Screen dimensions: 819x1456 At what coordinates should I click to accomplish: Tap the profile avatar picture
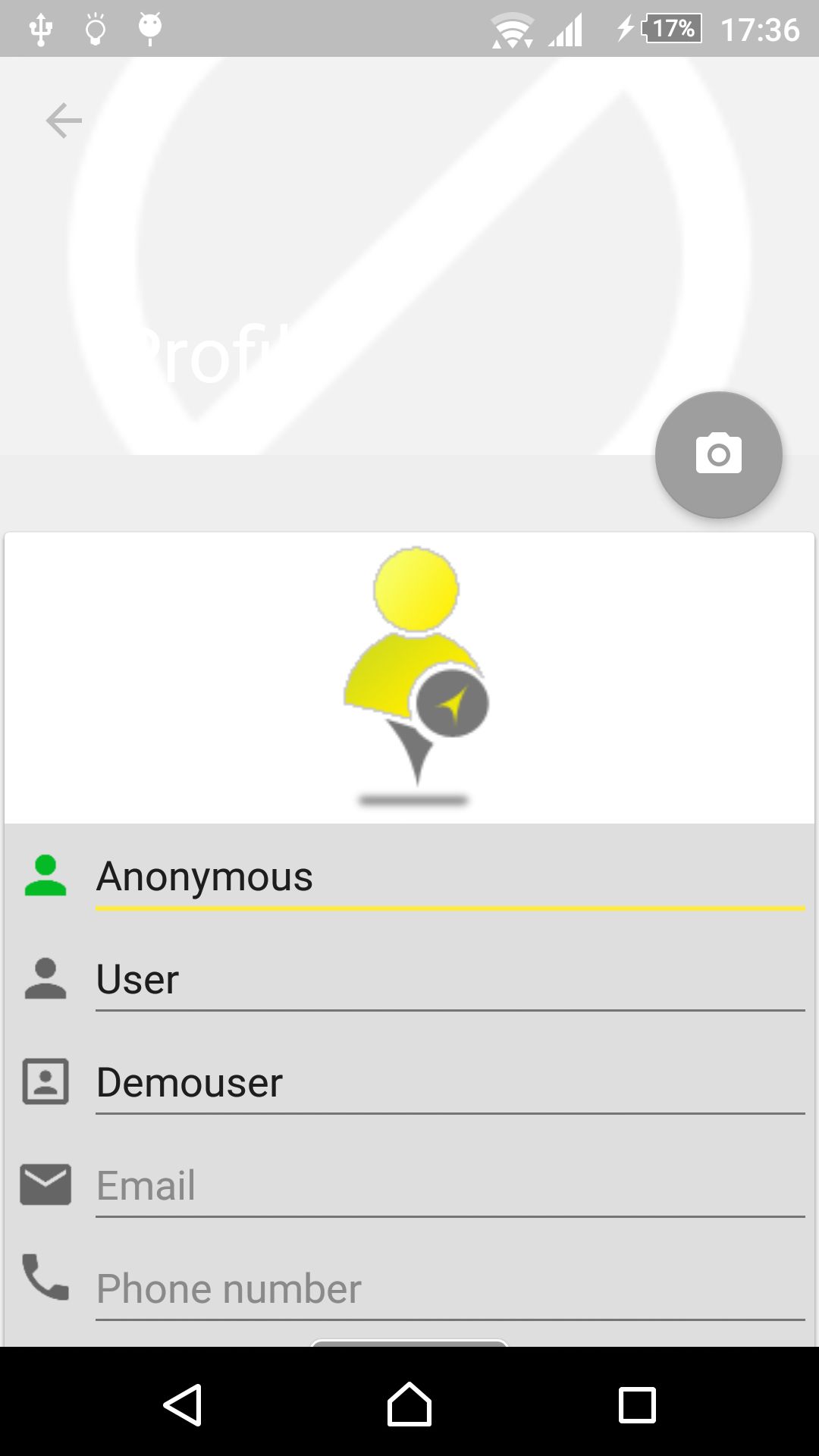coord(415,676)
